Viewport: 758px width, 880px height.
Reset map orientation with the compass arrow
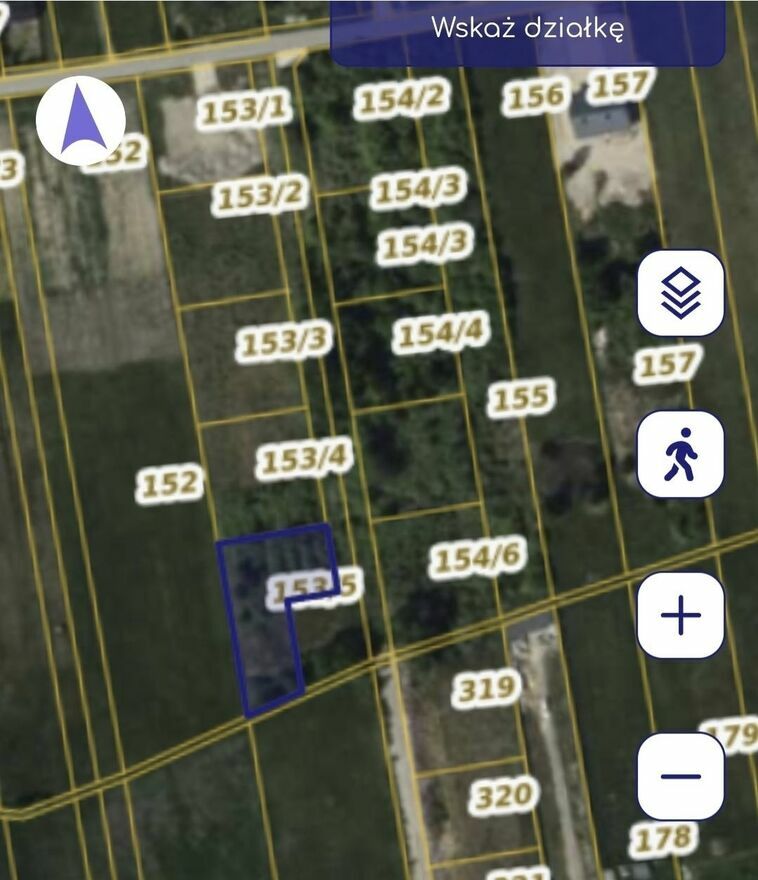80,121
